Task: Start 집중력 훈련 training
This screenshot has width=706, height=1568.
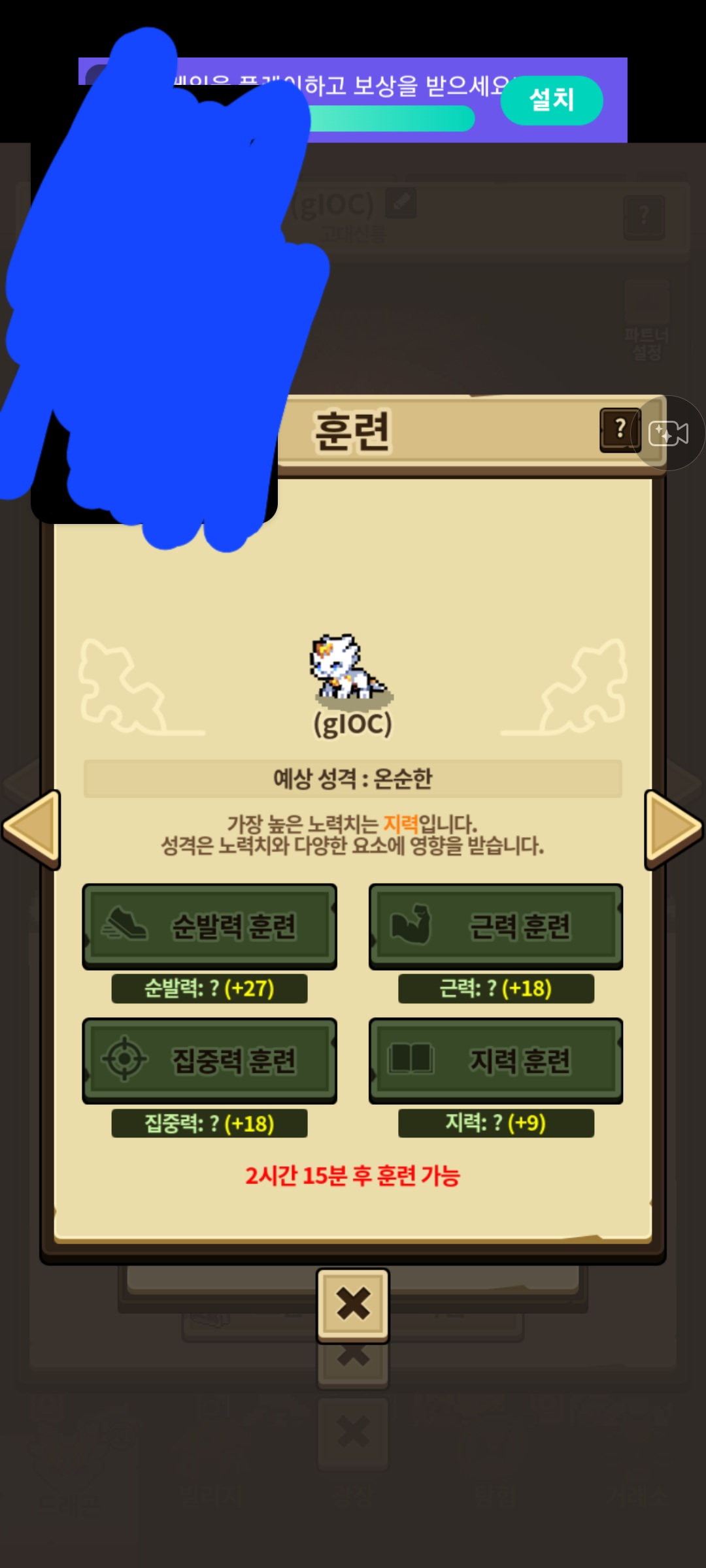Action: click(x=209, y=1060)
